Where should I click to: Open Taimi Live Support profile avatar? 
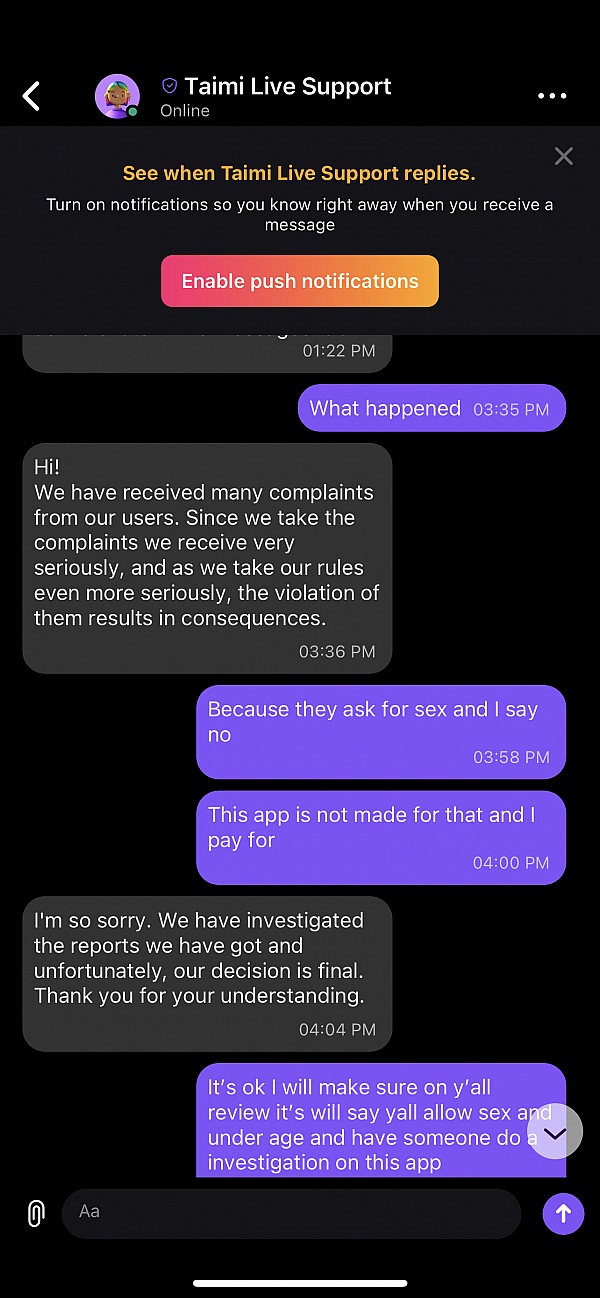point(117,97)
